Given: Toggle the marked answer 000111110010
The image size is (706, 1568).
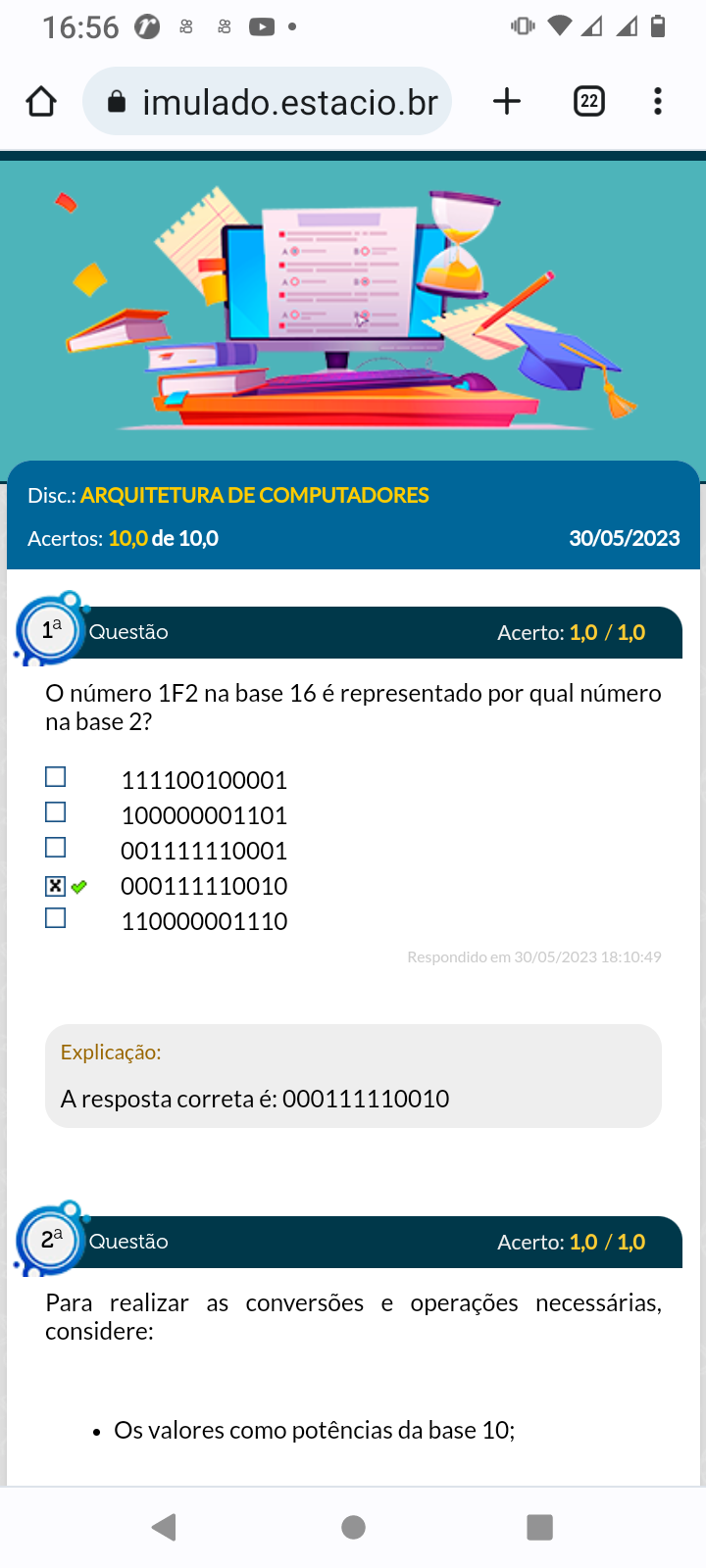Looking at the screenshot, I should click(x=56, y=886).
